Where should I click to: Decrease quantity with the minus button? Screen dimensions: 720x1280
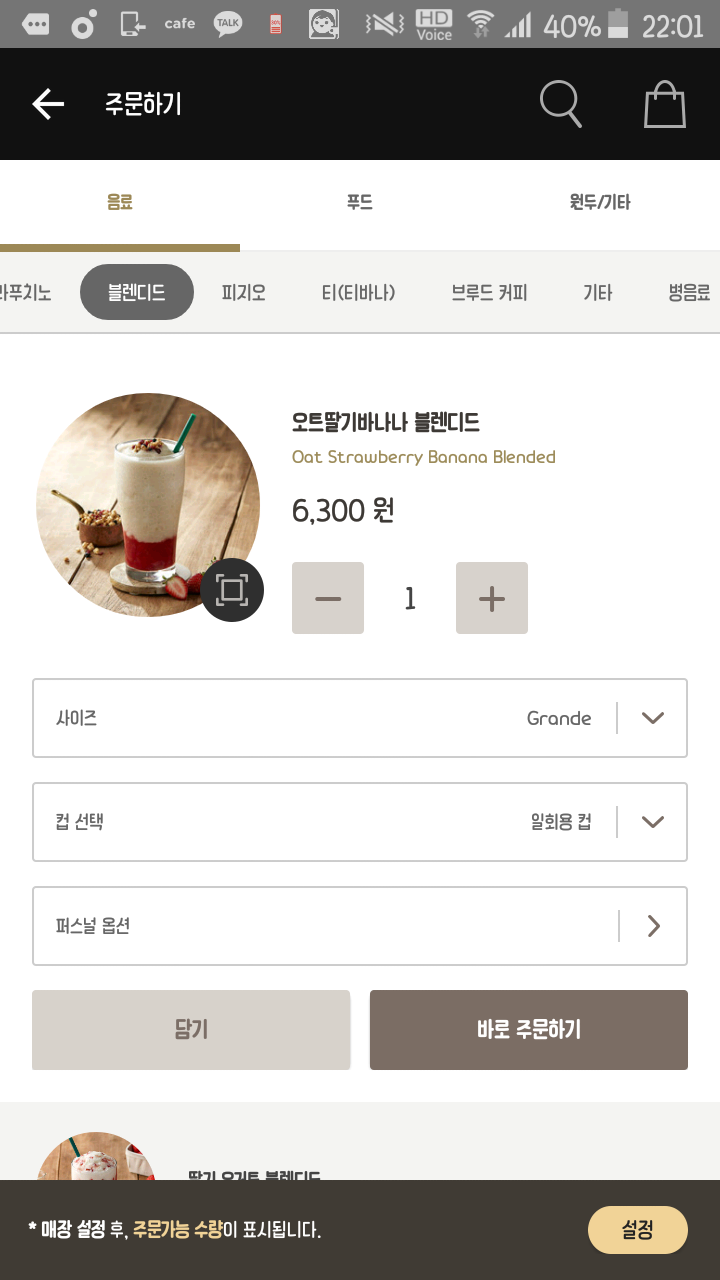328,598
